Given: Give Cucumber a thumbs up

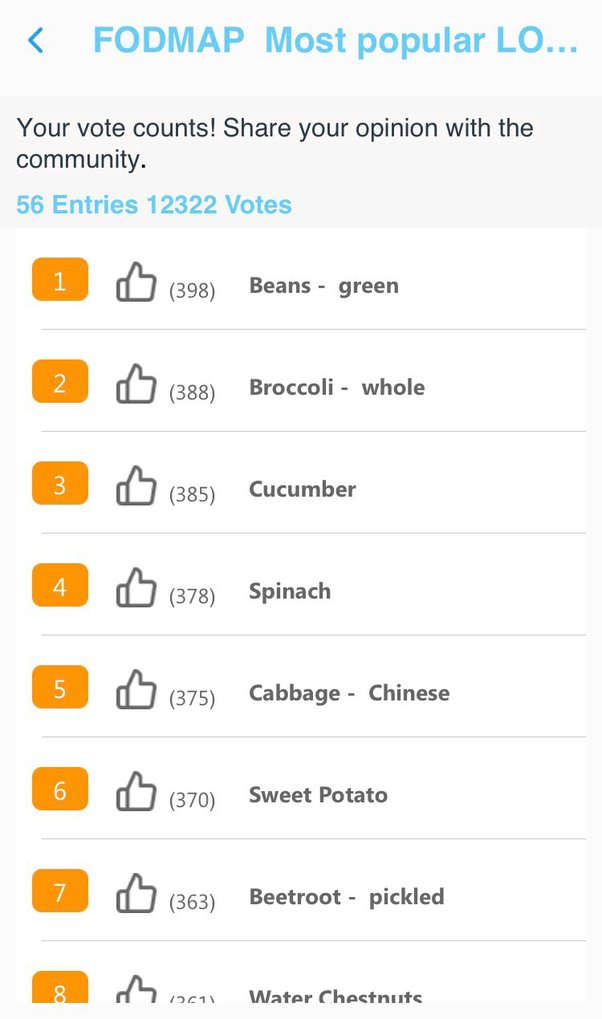Looking at the screenshot, I should coord(136,486).
